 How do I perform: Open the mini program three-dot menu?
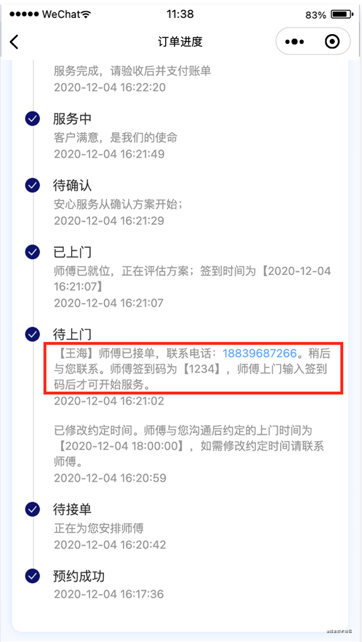pyautogui.click(x=294, y=42)
